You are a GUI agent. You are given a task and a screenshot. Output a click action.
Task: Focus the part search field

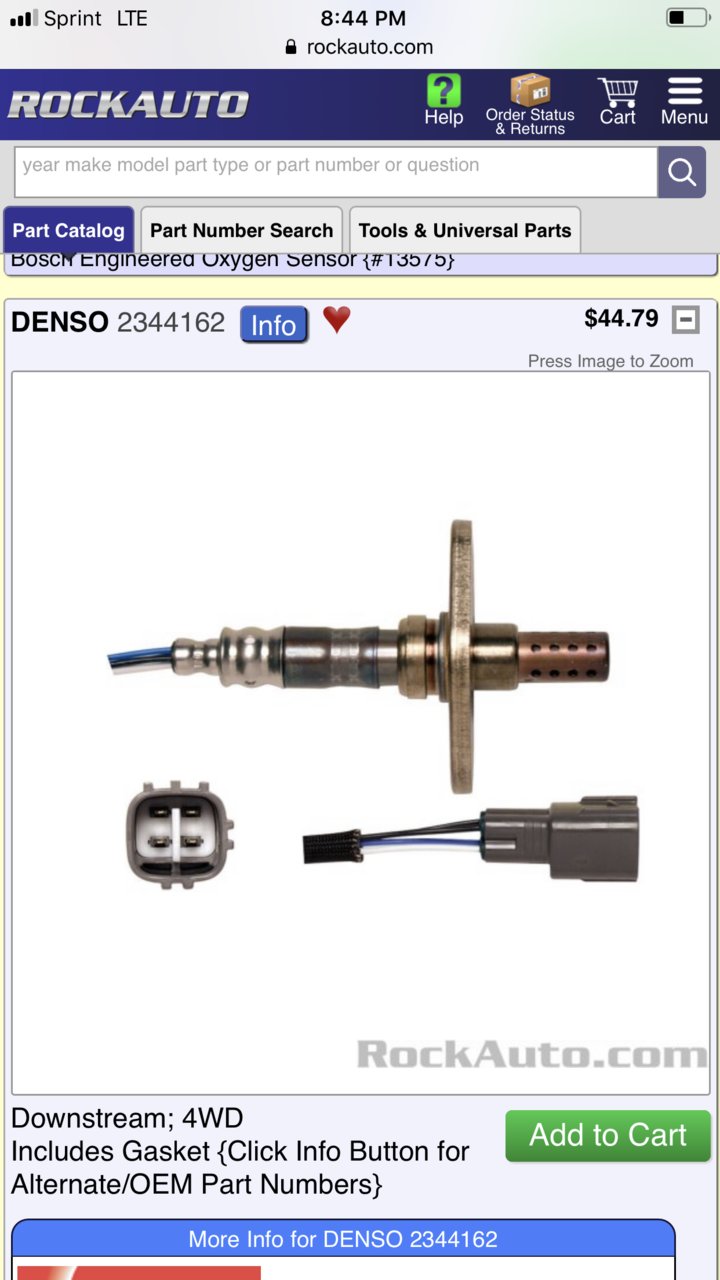[x=335, y=171]
